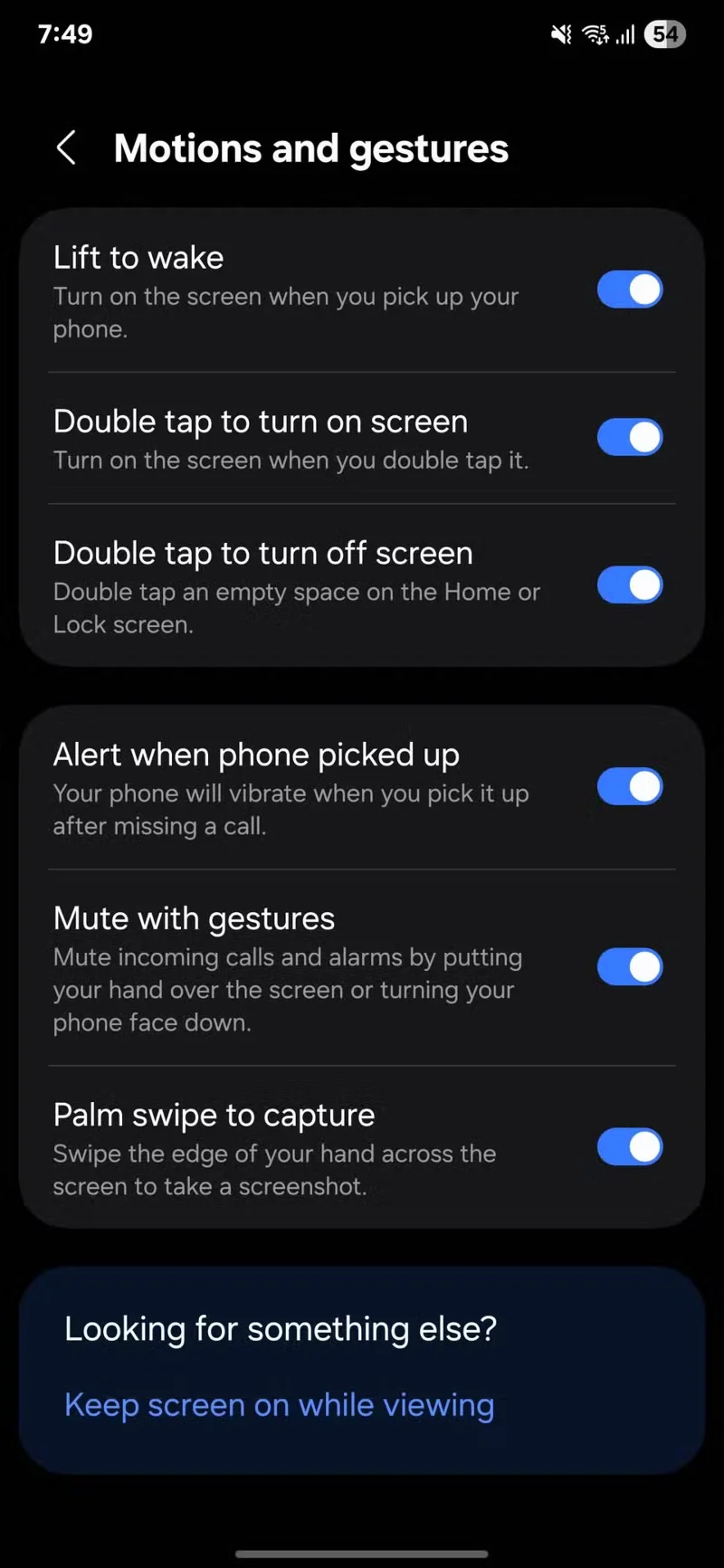
Task: Go back from Motions and gestures
Action: coord(66,147)
